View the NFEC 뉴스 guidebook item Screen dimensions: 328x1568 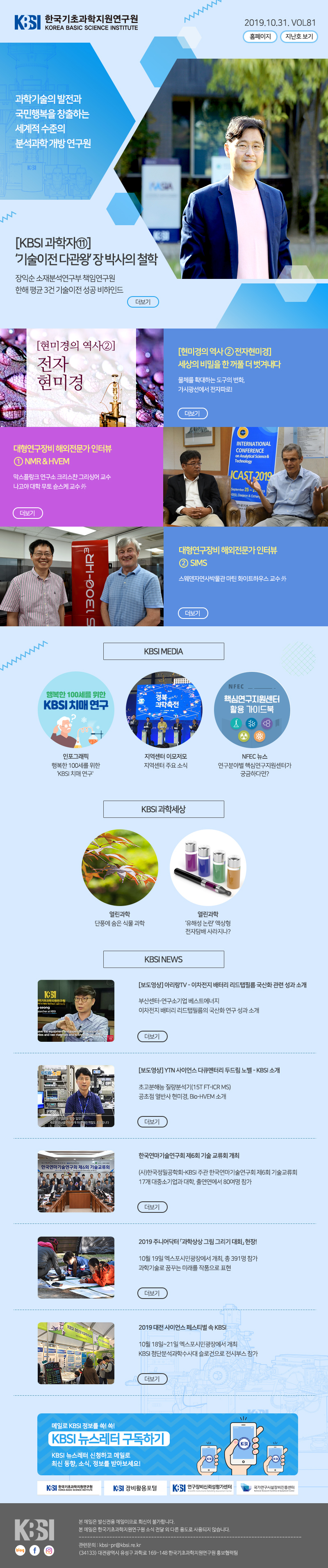(252, 710)
